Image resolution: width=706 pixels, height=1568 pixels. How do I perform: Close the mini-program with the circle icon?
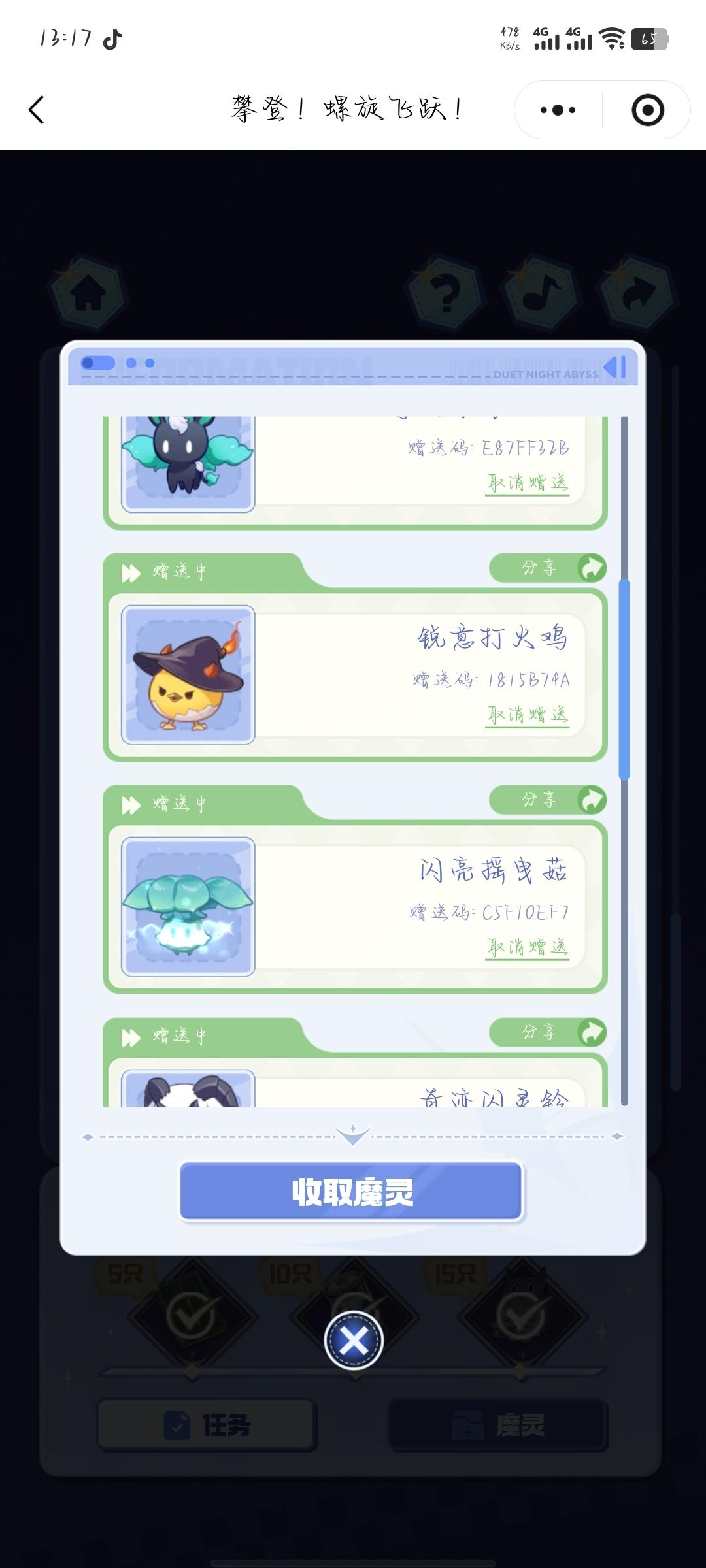tap(647, 110)
